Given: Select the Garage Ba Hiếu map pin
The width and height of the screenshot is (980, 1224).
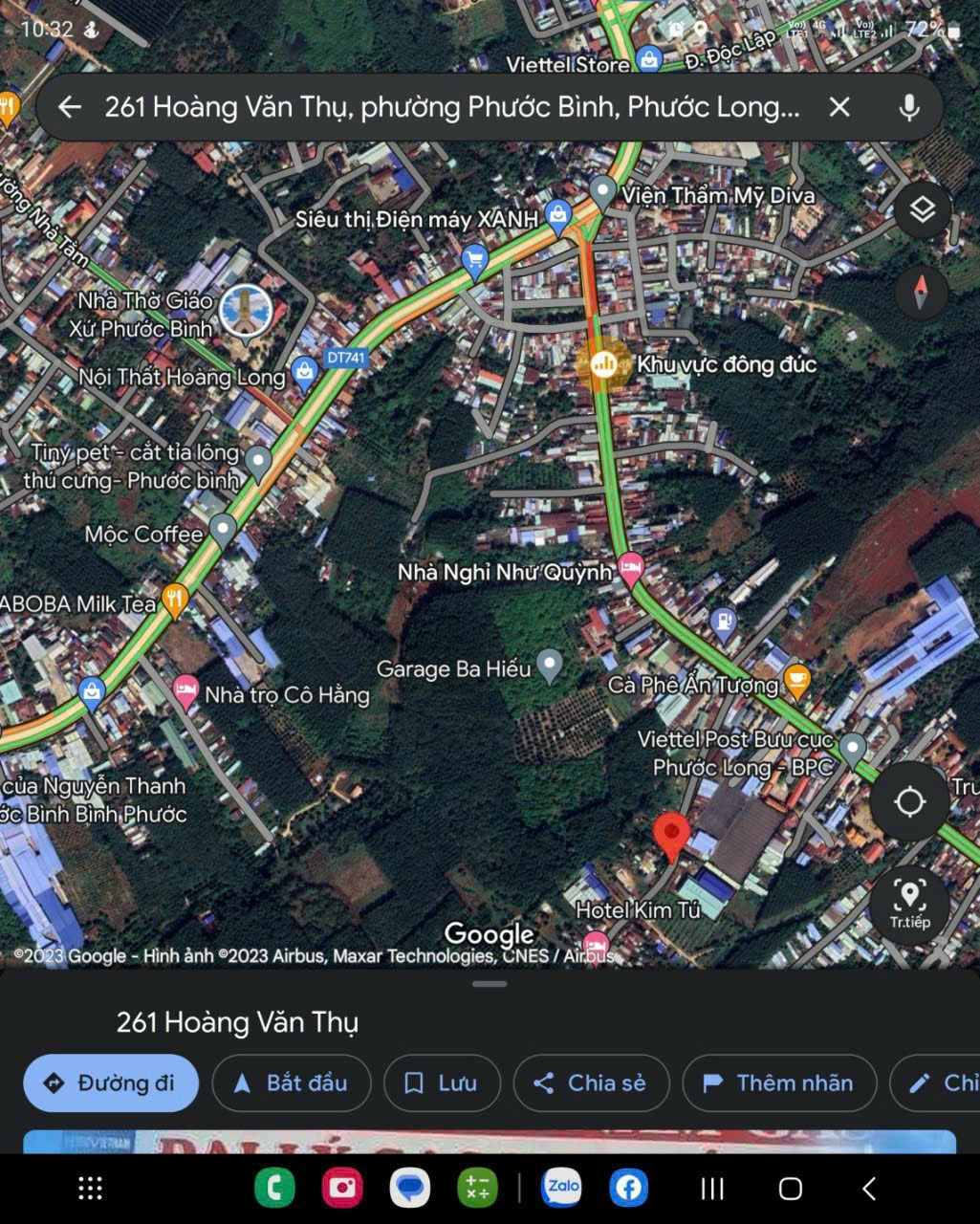Looking at the screenshot, I should coord(549,665).
